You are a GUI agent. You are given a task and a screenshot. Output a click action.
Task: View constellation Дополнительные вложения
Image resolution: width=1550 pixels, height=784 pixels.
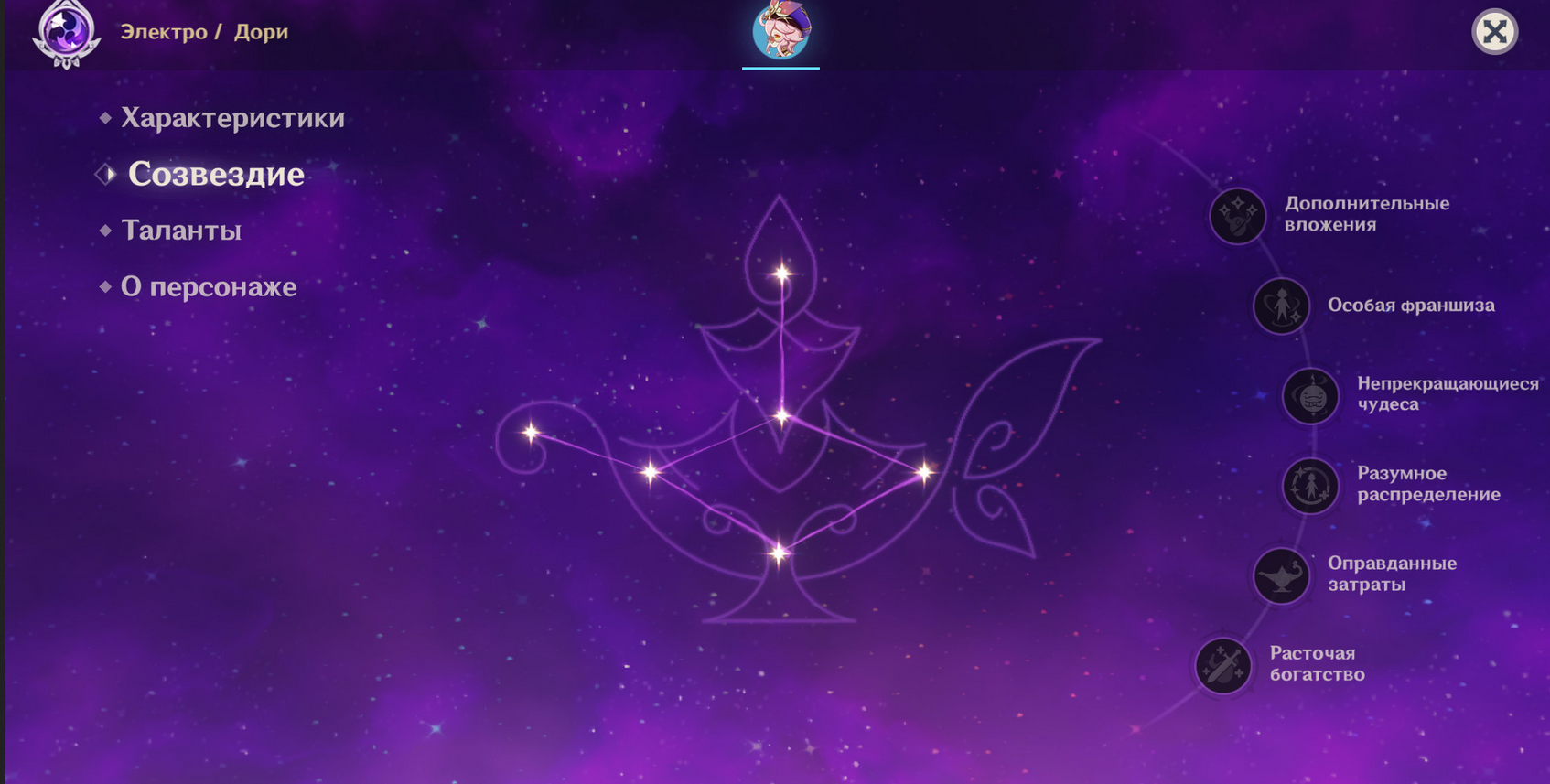tap(1238, 216)
